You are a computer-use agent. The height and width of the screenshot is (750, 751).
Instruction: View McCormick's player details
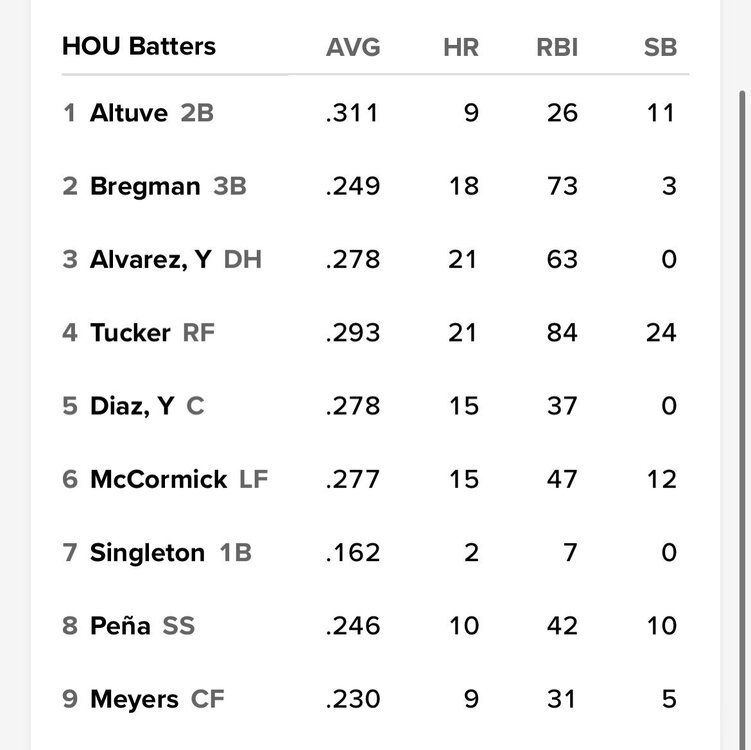tap(159, 479)
